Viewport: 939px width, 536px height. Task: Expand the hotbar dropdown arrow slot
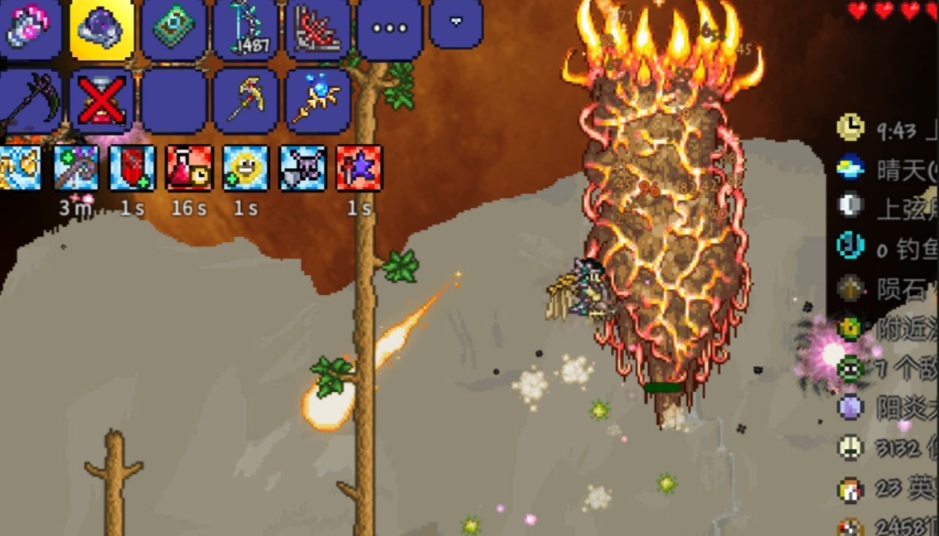[456, 22]
